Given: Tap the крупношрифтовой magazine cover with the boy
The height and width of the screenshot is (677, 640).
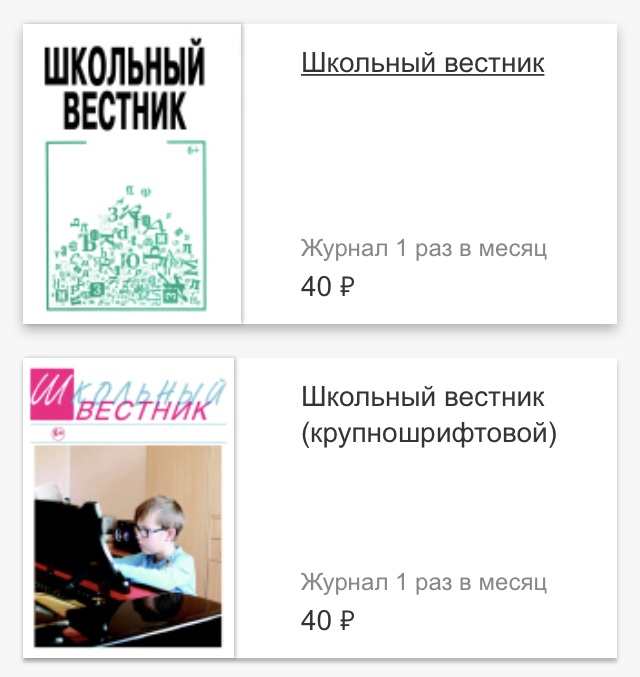Looking at the screenshot, I should [x=129, y=507].
